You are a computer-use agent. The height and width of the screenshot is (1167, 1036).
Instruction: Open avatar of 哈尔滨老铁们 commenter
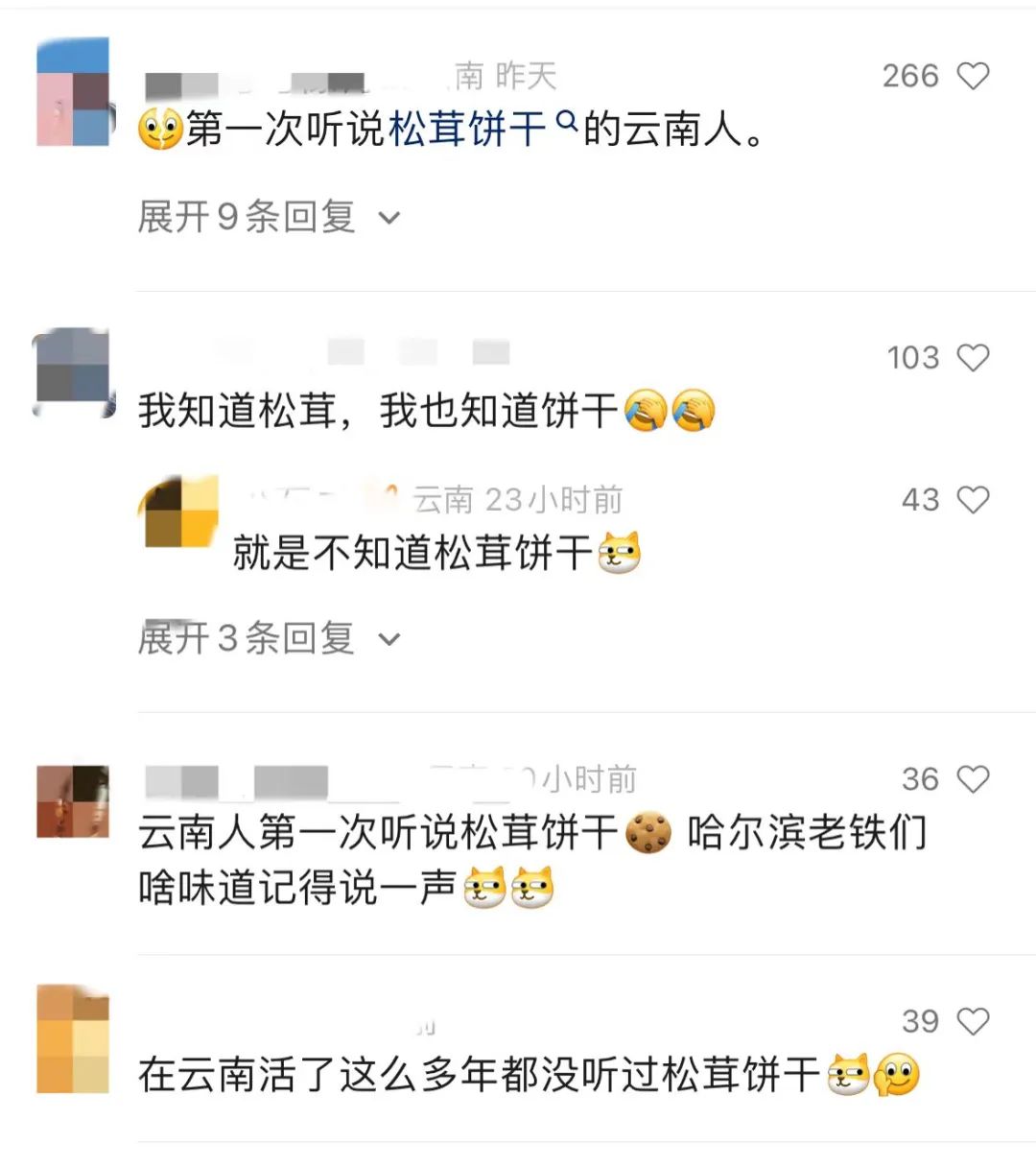click(x=73, y=802)
